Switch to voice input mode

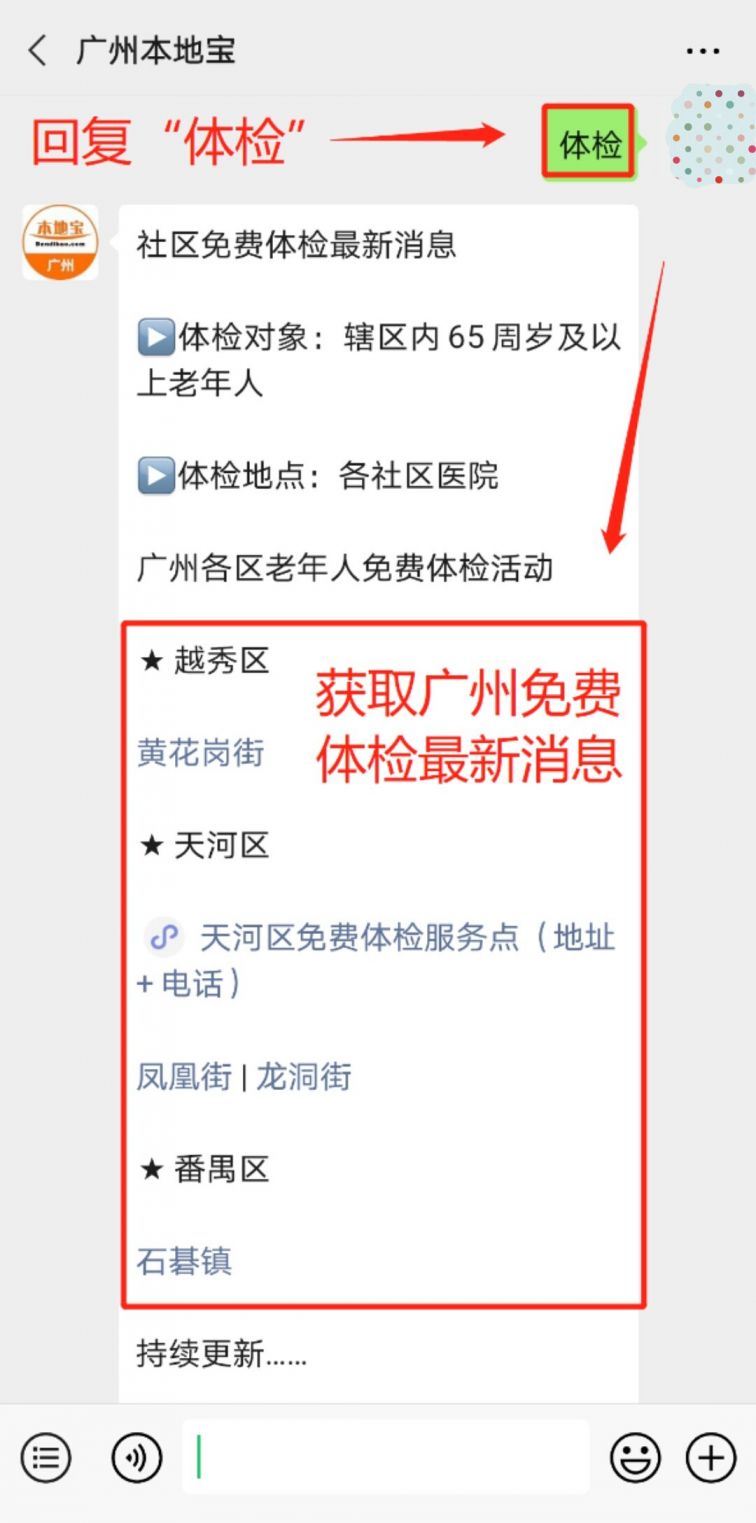click(136, 1458)
